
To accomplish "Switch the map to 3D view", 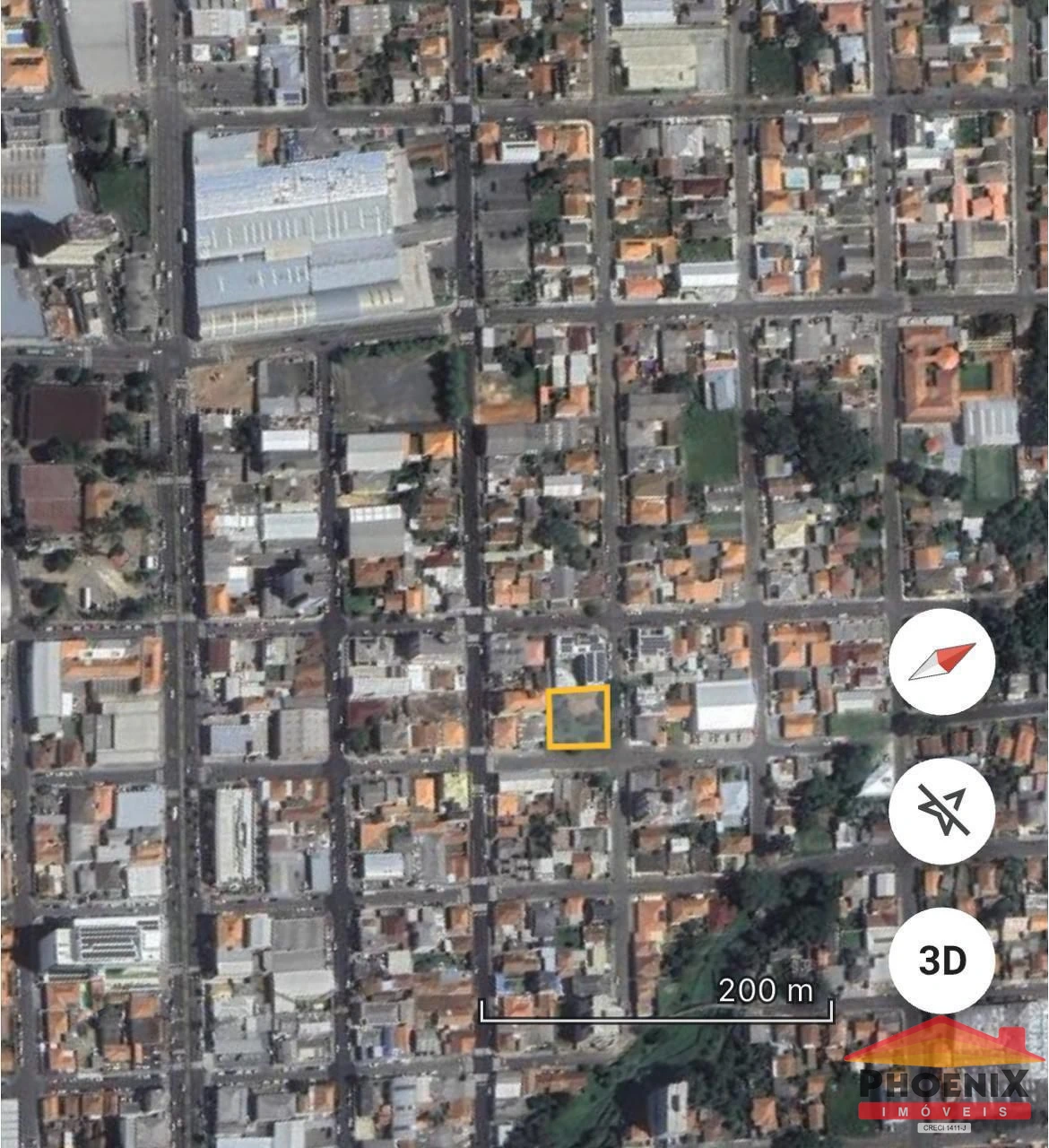I will coord(941,960).
